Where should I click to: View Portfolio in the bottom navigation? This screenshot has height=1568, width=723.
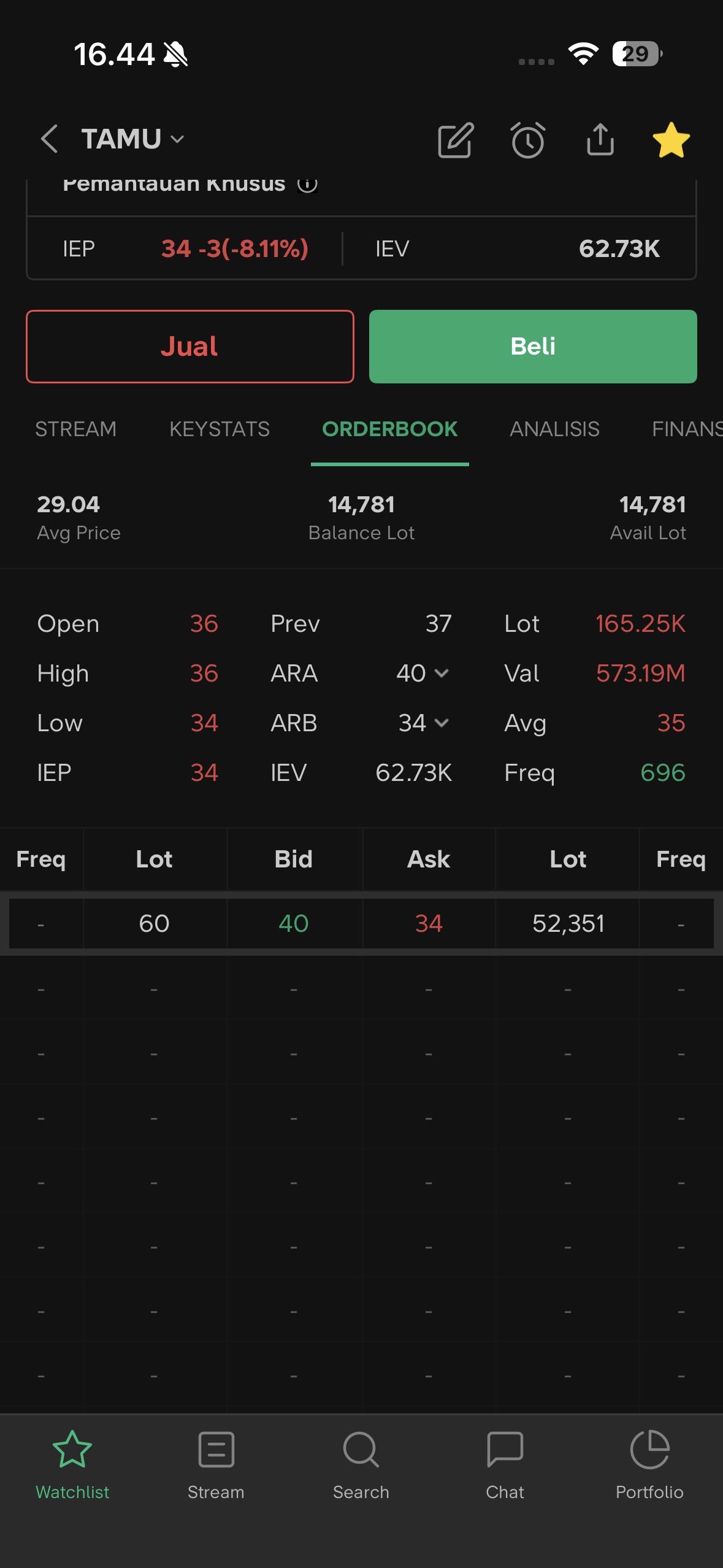(x=649, y=1464)
